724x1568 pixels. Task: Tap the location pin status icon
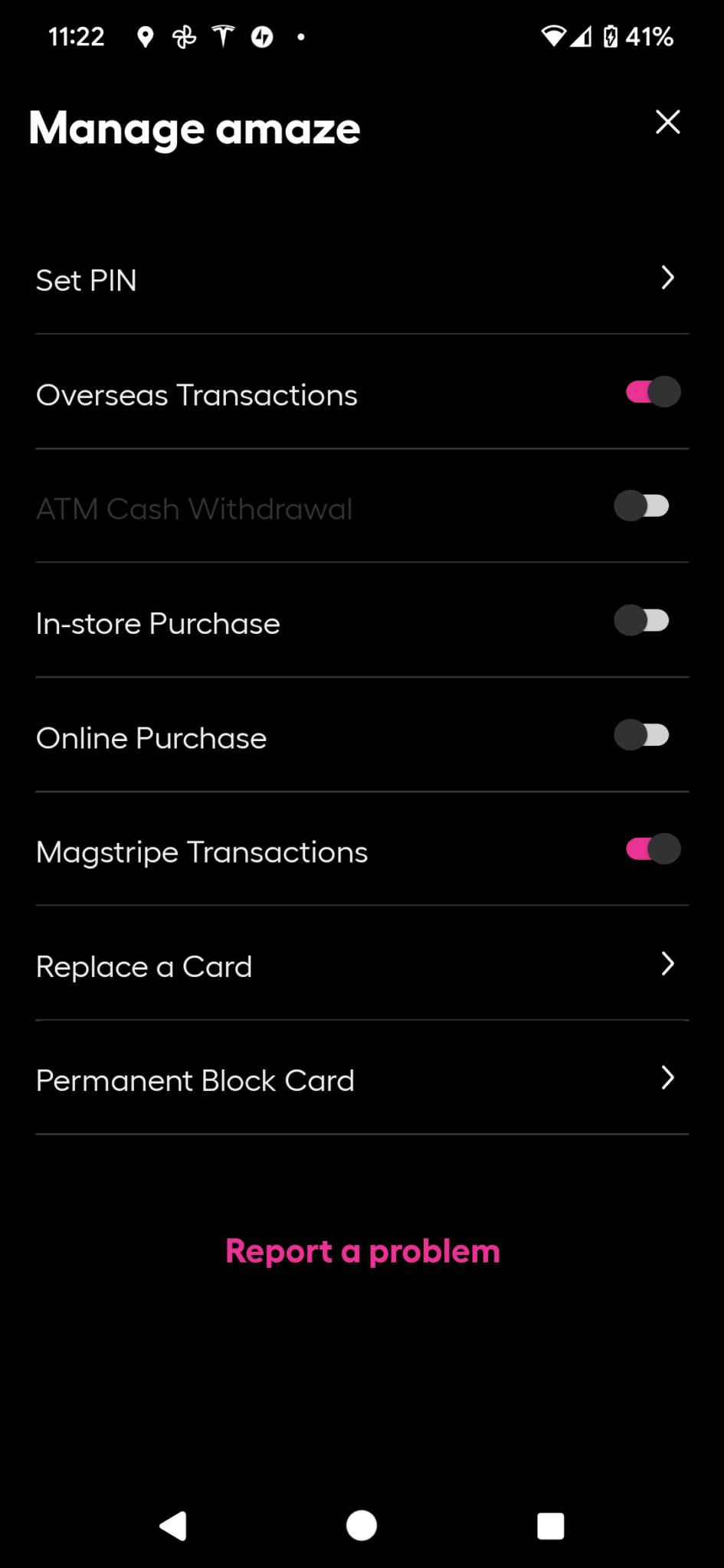pos(146,35)
